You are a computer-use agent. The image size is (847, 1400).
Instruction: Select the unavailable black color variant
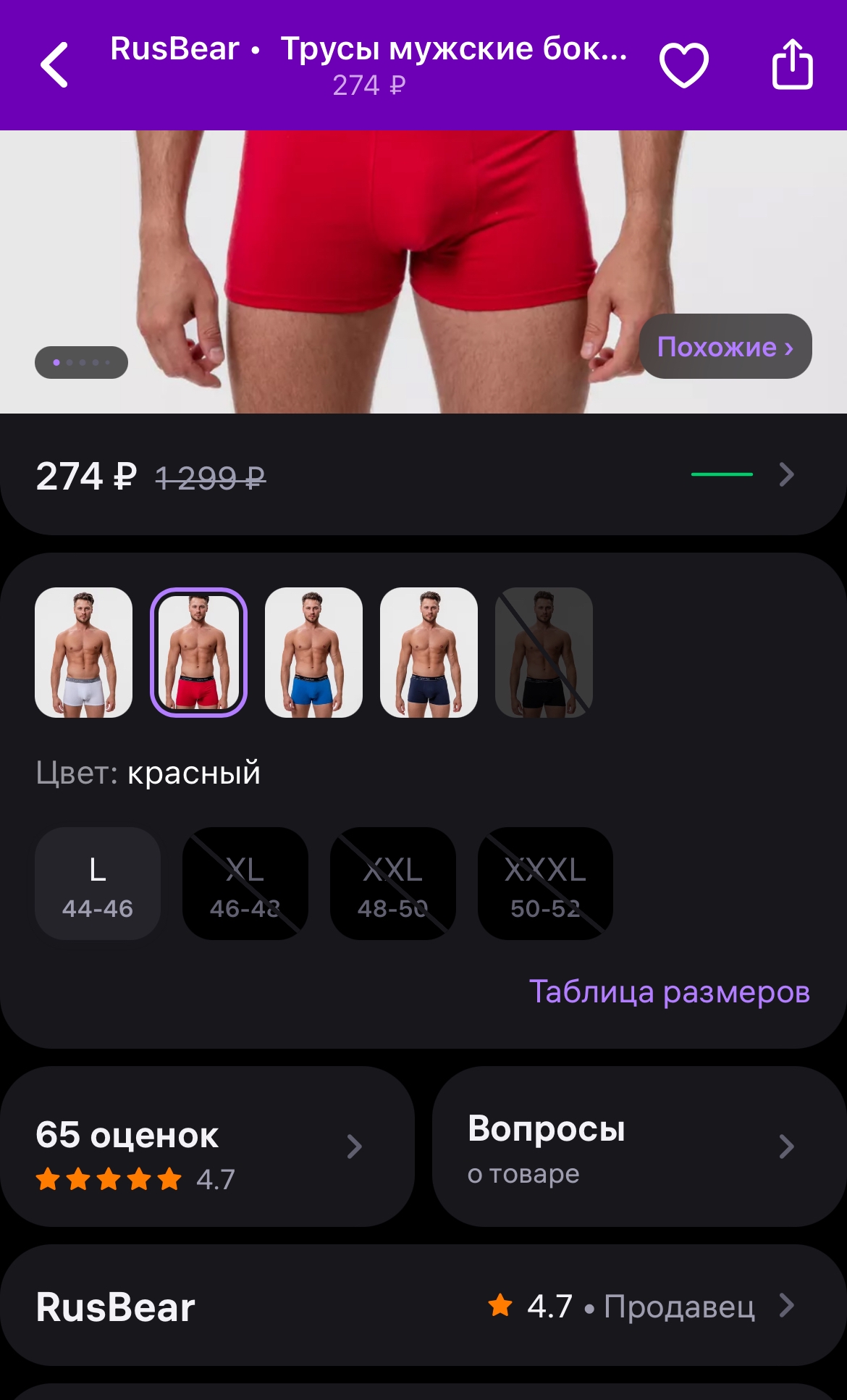click(544, 653)
